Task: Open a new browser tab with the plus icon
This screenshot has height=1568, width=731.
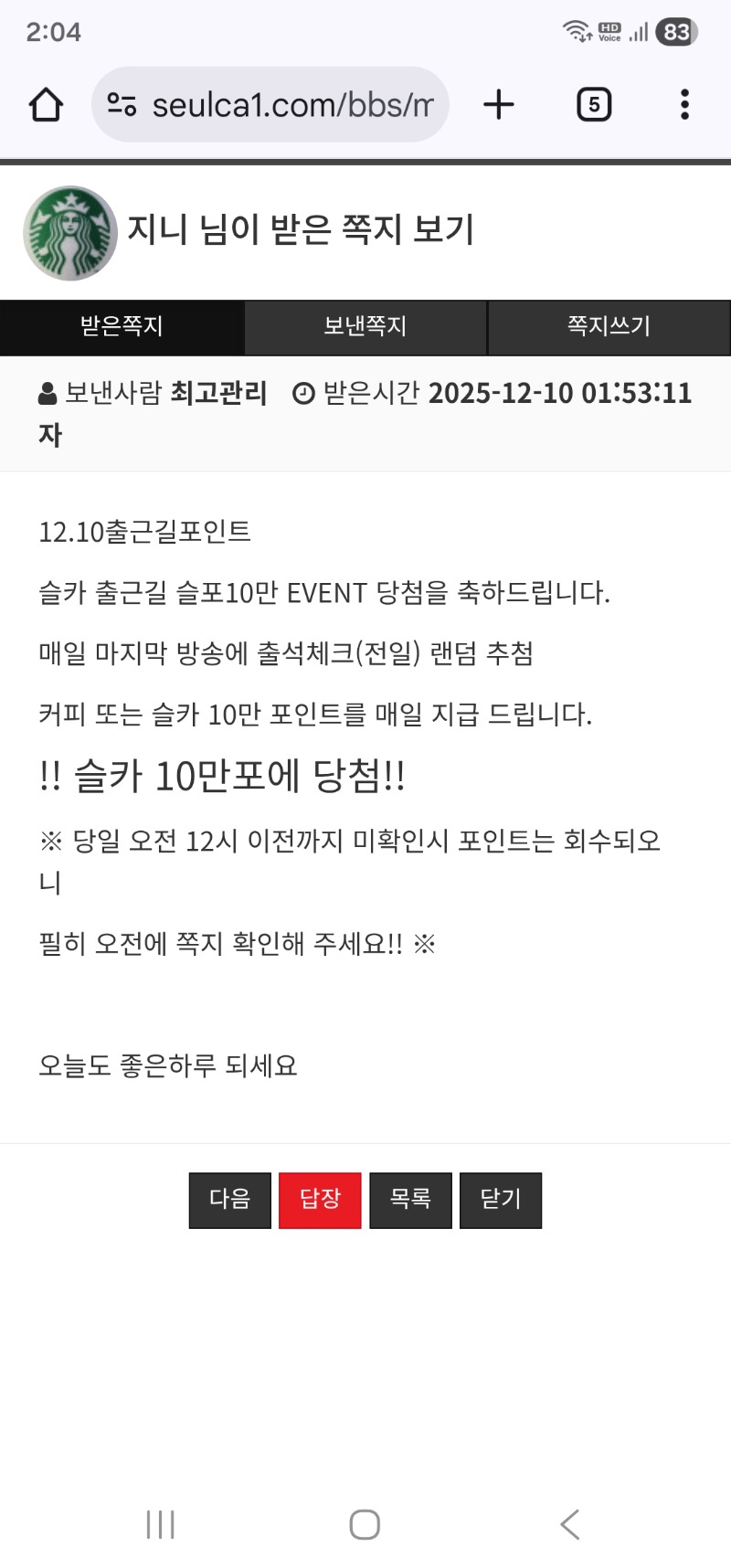Action: coord(498,103)
